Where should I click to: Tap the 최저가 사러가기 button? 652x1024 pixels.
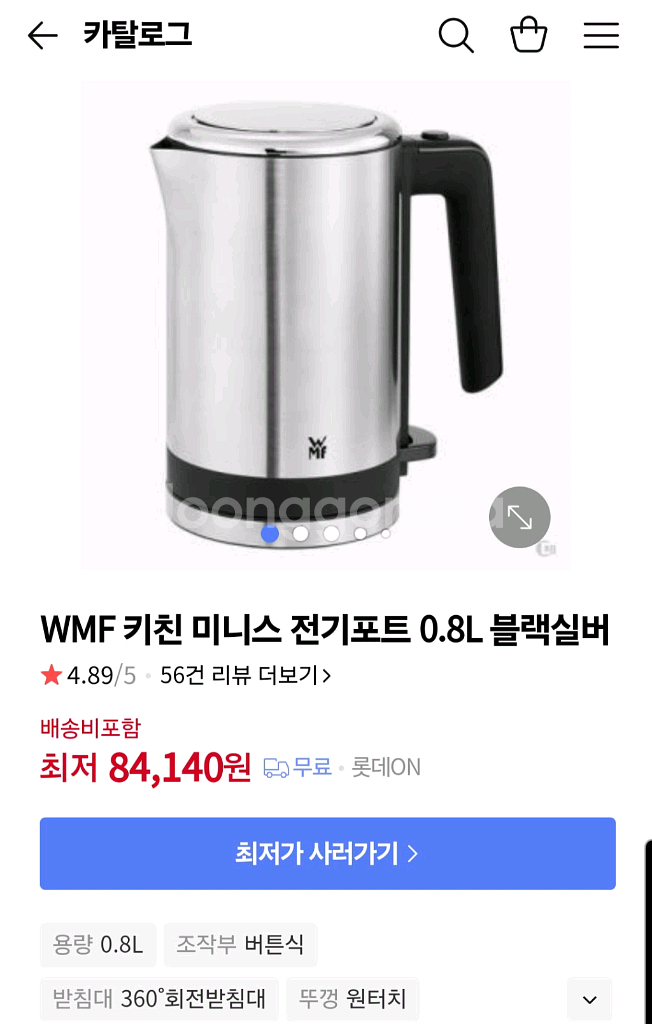[x=327, y=854]
